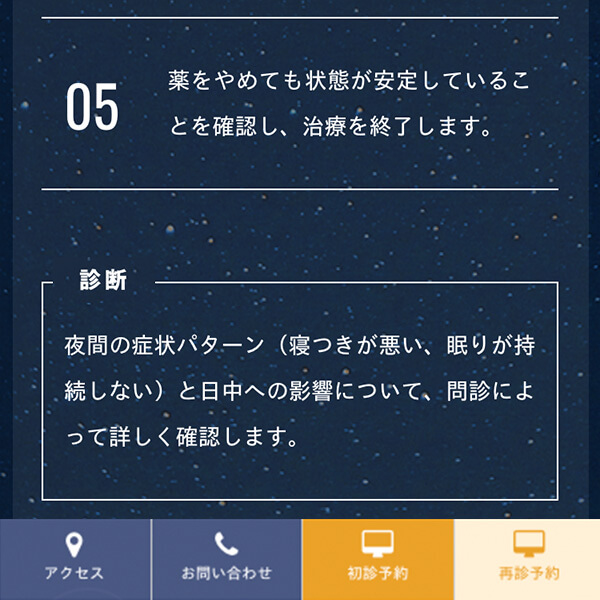Book a first visit via 初診予約
The image size is (600, 600).
point(377,559)
